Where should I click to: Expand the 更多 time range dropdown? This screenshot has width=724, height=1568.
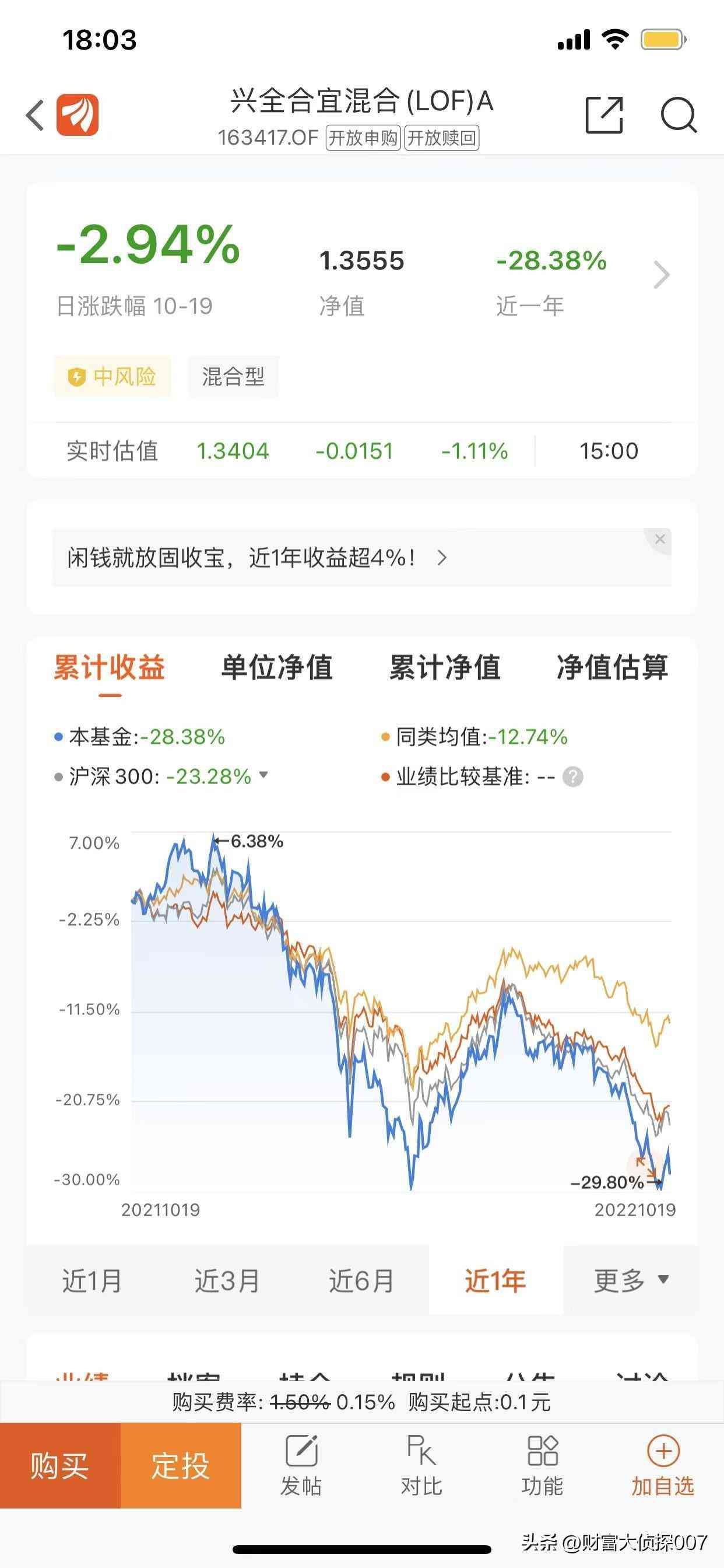[x=631, y=1280]
